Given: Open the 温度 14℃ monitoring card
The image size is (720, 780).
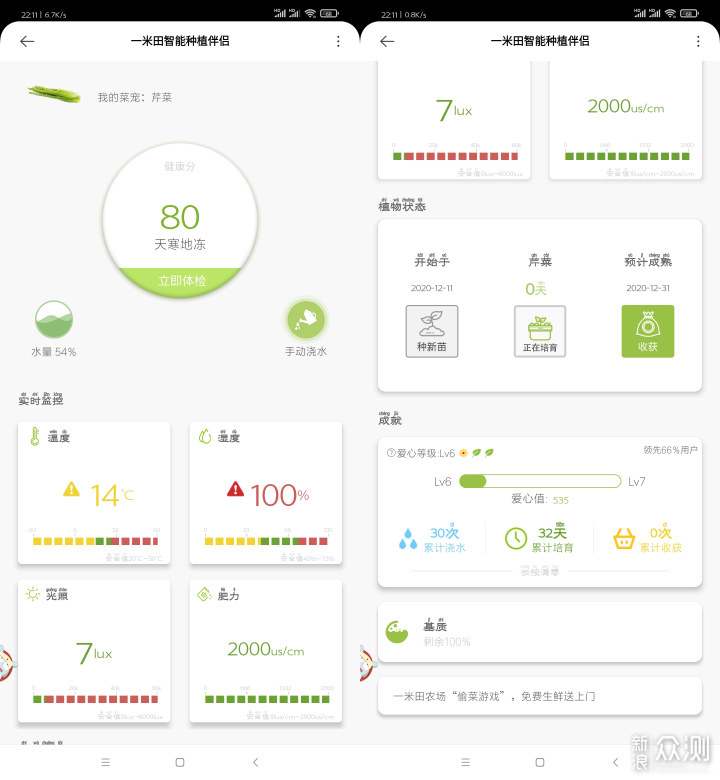Looking at the screenshot, I should (x=94, y=494).
